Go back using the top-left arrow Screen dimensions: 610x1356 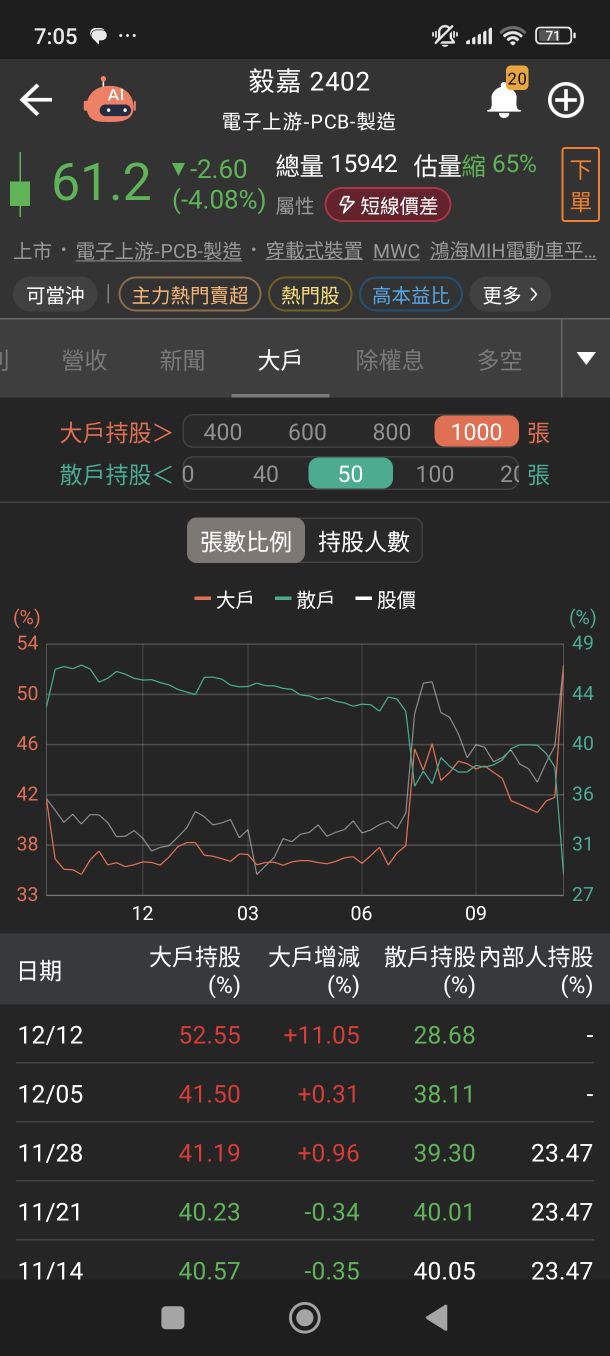coord(36,100)
